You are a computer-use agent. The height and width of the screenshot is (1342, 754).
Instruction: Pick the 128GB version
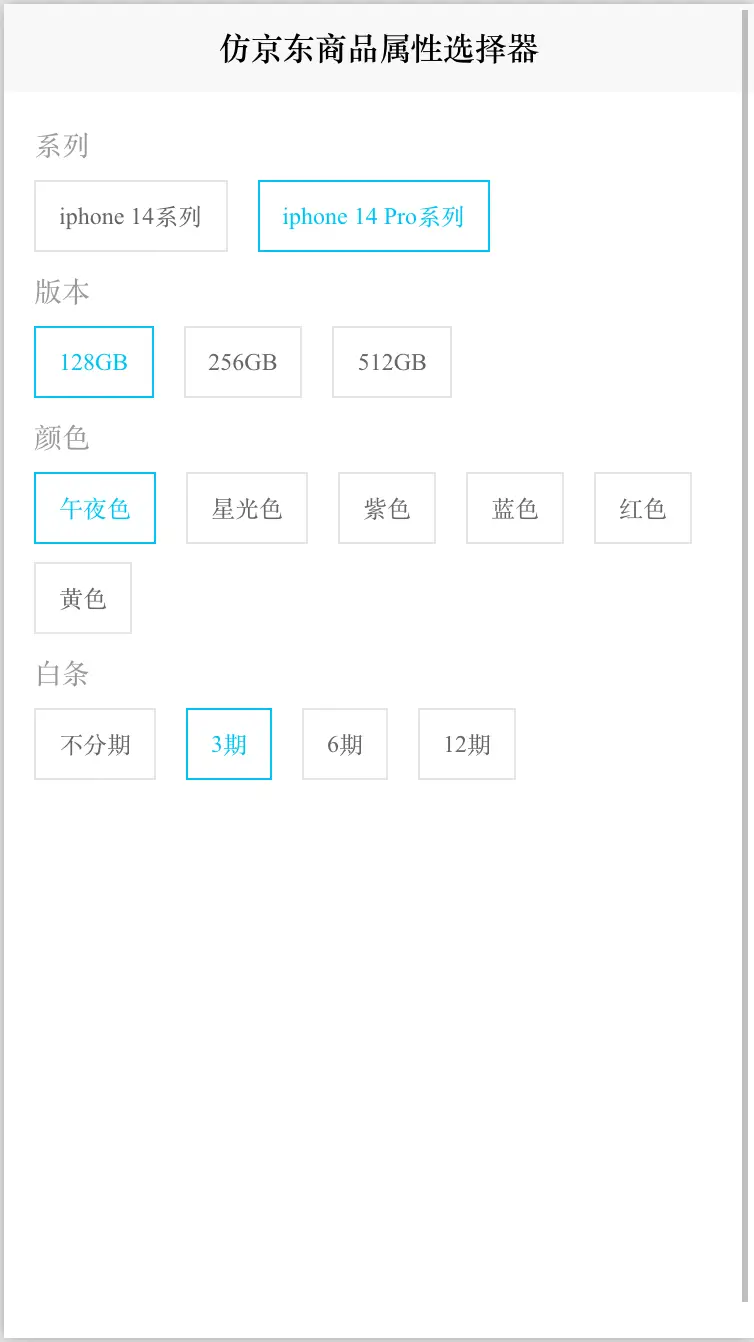[x=94, y=362]
